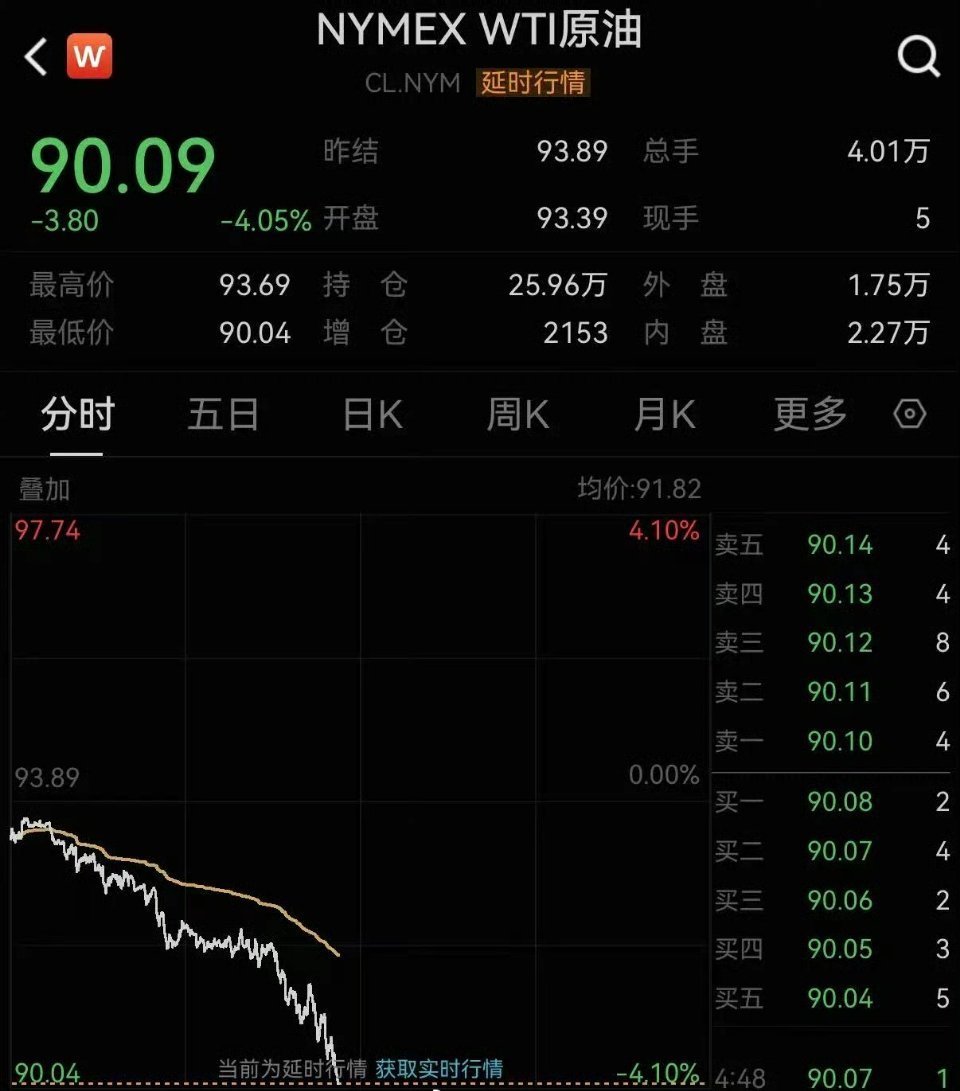Tap the orange W badge icon
Image resolution: width=960 pixels, height=1091 pixels.
[x=89, y=56]
